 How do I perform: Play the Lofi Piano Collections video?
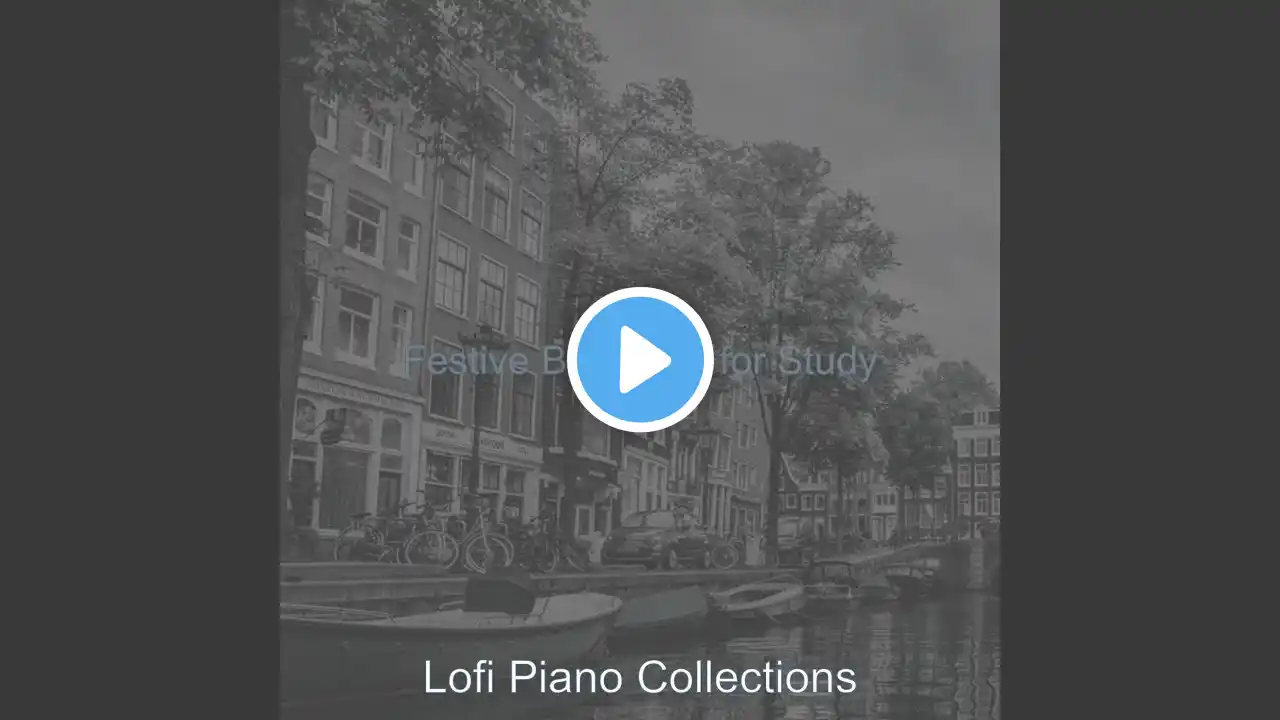click(x=640, y=360)
